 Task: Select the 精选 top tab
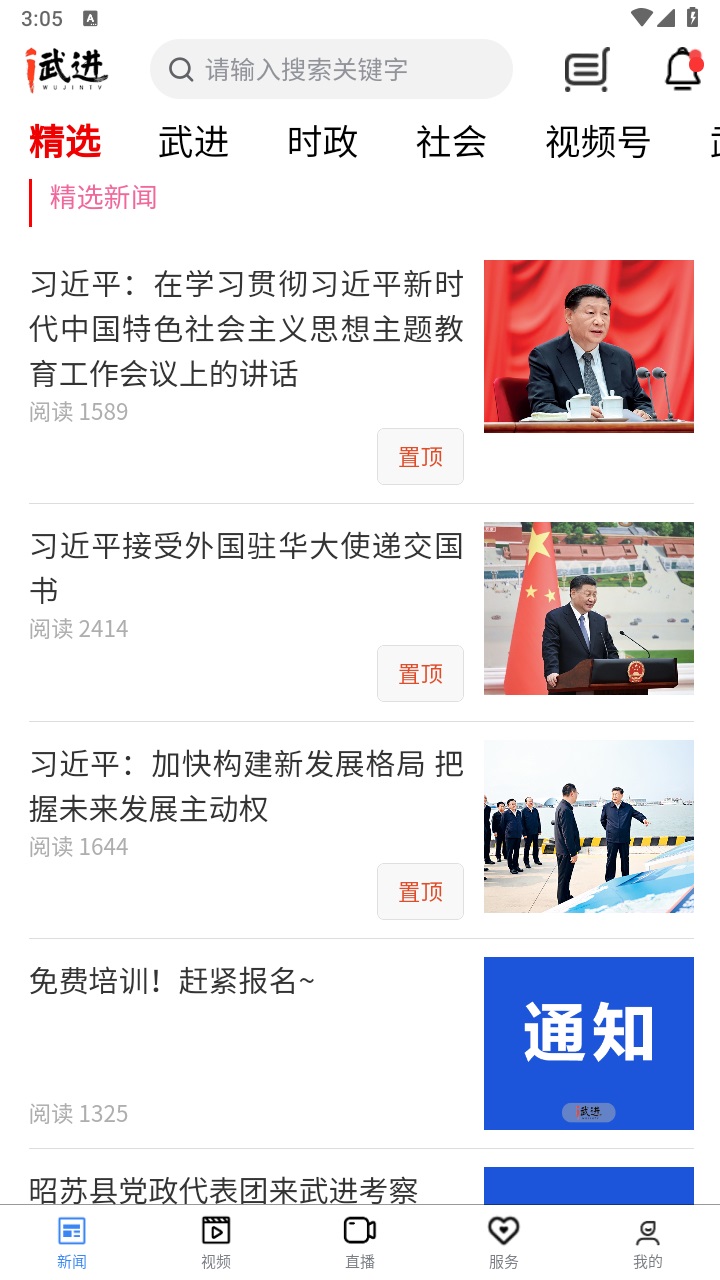click(x=65, y=142)
